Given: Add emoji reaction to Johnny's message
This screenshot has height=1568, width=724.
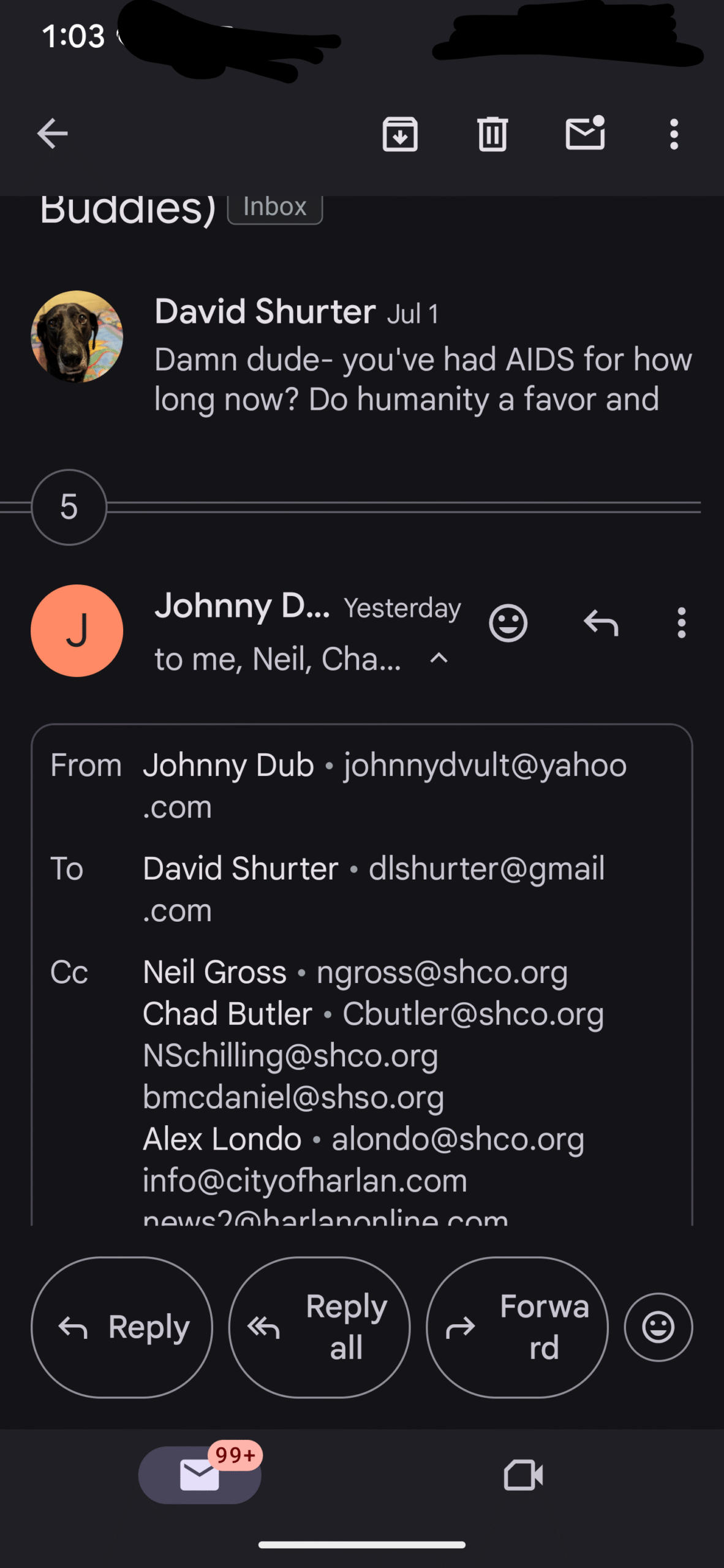Looking at the screenshot, I should [508, 624].
